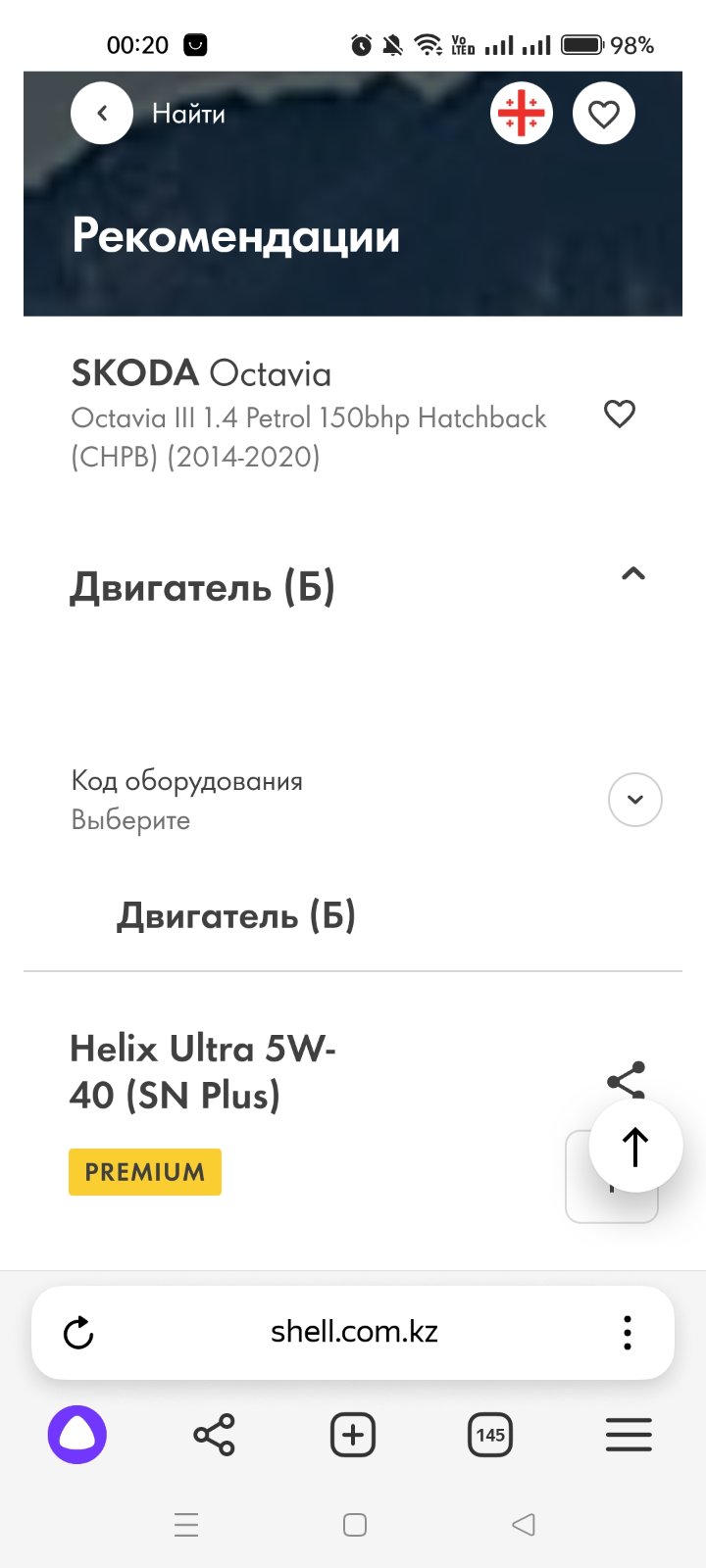Image resolution: width=706 pixels, height=1568 pixels.
Task: Tap the system home button
Action: click(355, 1525)
